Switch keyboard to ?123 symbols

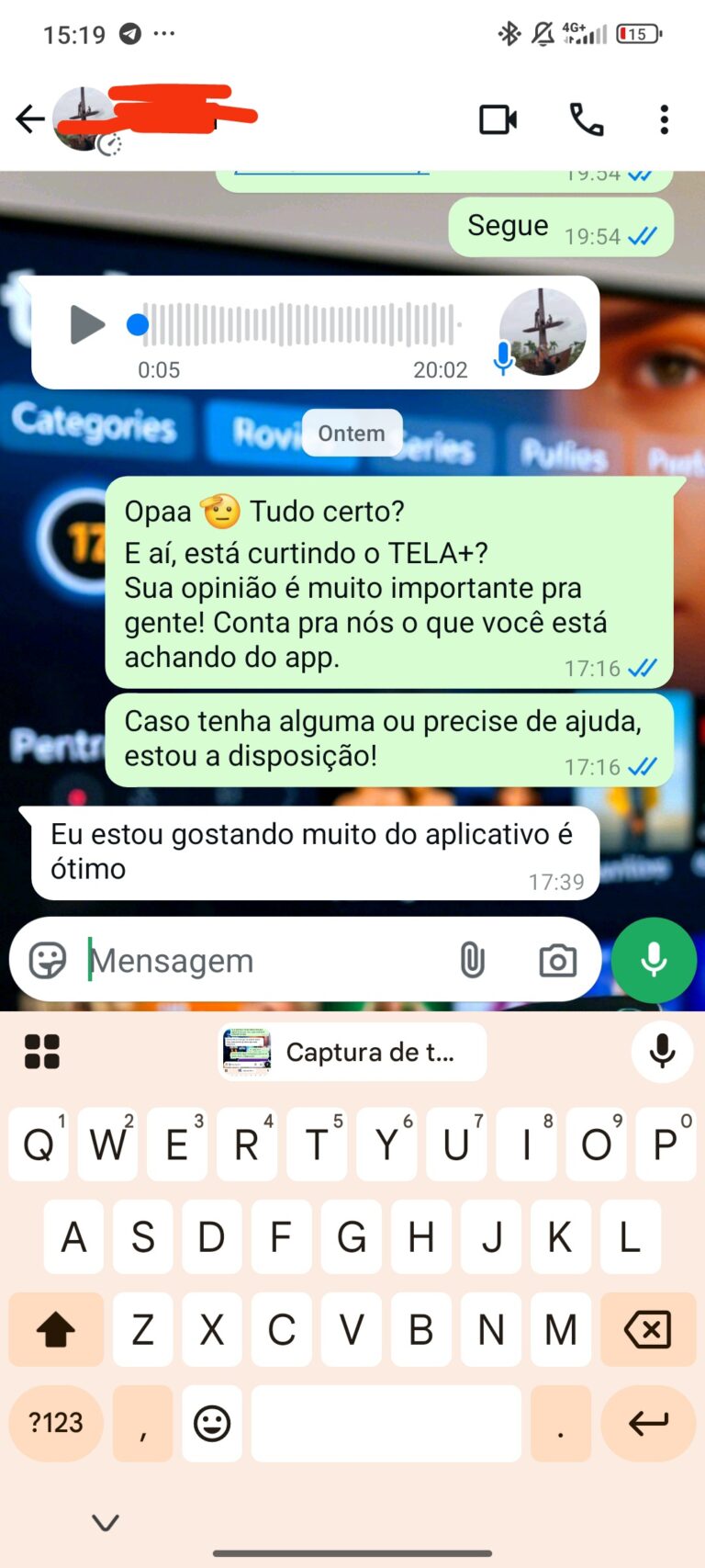pyautogui.click(x=56, y=1423)
